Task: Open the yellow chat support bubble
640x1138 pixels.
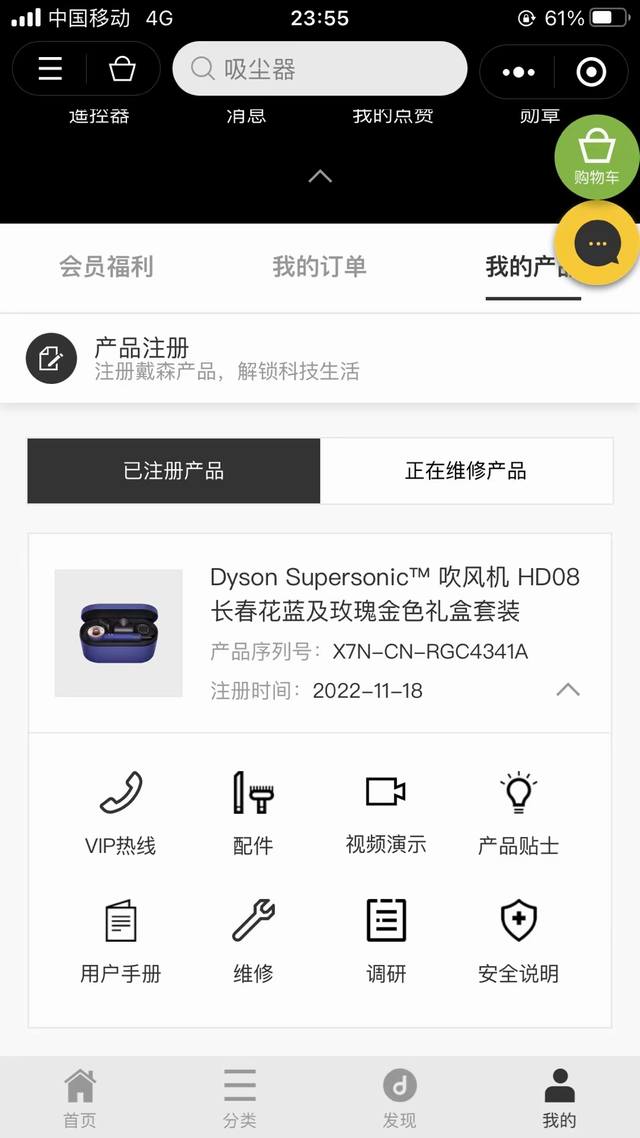Action: pyautogui.click(x=598, y=243)
